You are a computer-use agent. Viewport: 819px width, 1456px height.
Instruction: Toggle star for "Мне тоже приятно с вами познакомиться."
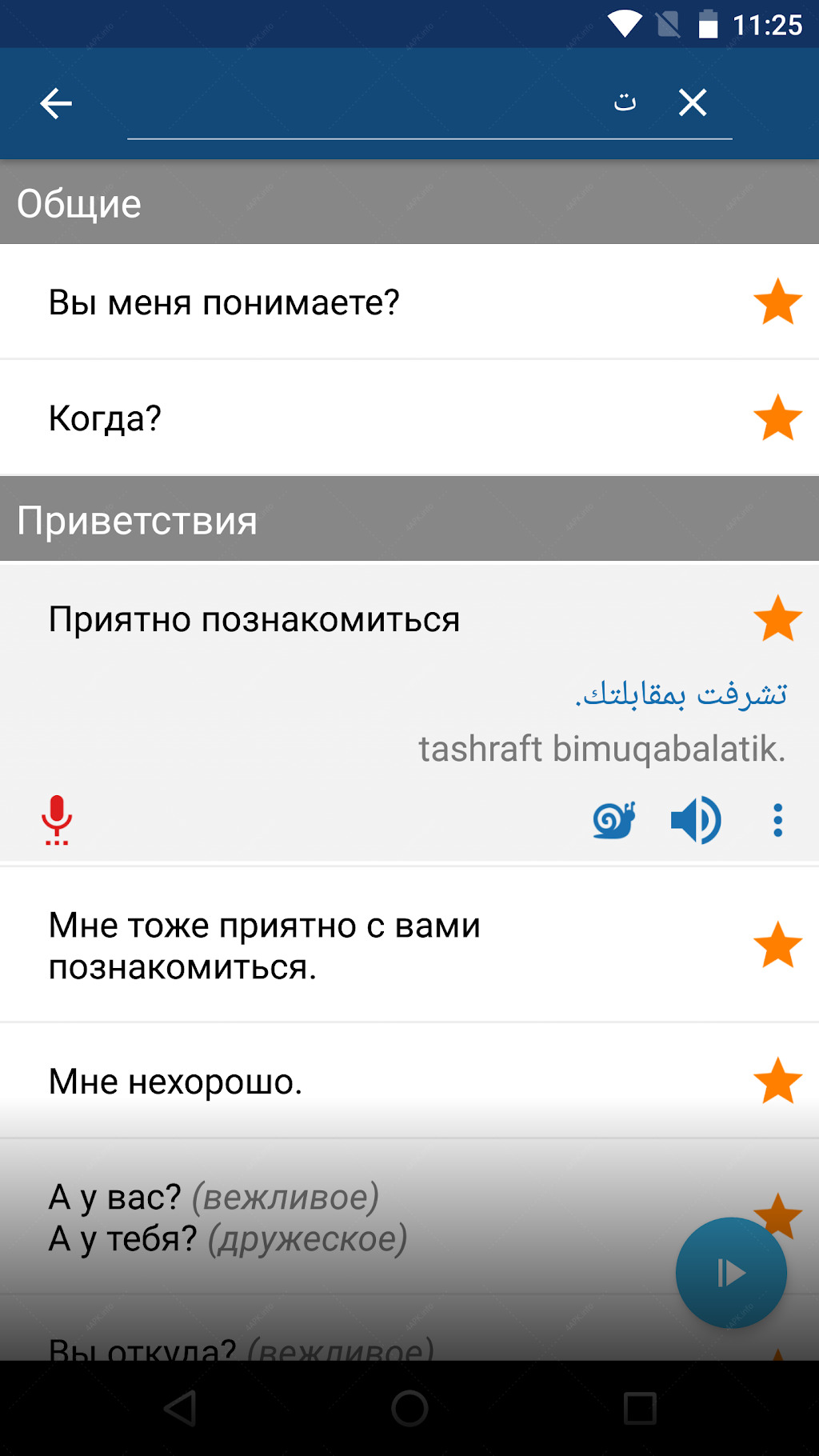(777, 945)
